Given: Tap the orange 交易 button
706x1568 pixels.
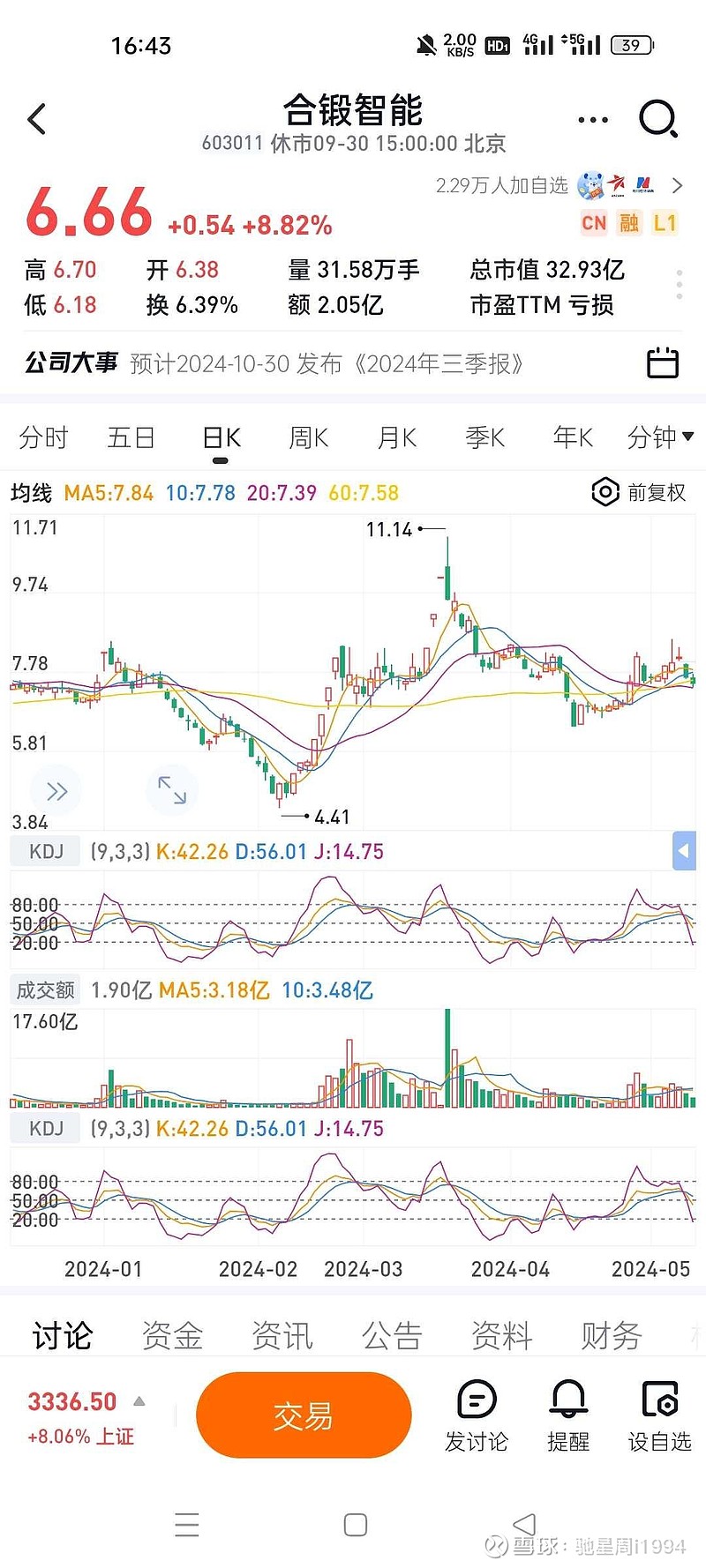Looking at the screenshot, I should coord(304,1415).
